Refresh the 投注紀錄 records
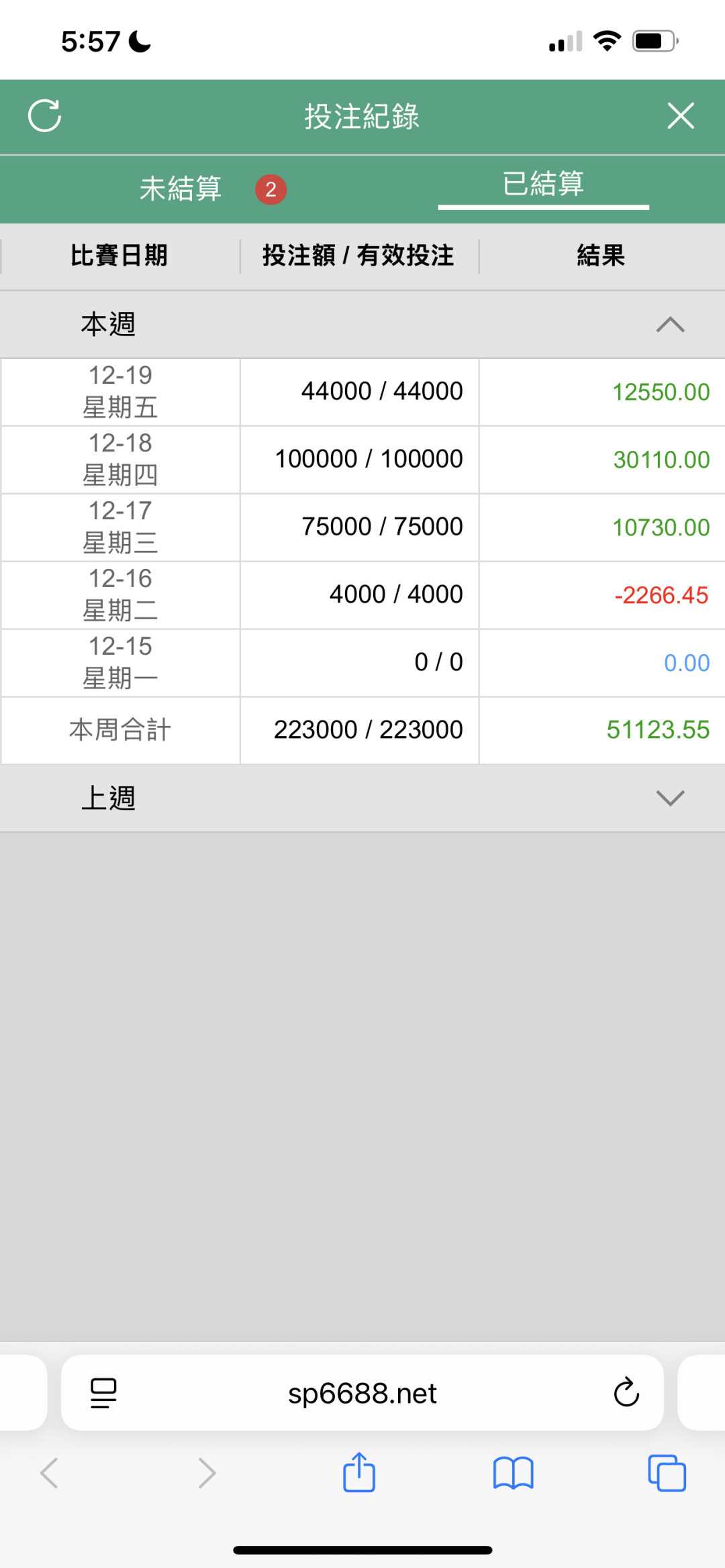The image size is (725, 1568). pyautogui.click(x=45, y=116)
